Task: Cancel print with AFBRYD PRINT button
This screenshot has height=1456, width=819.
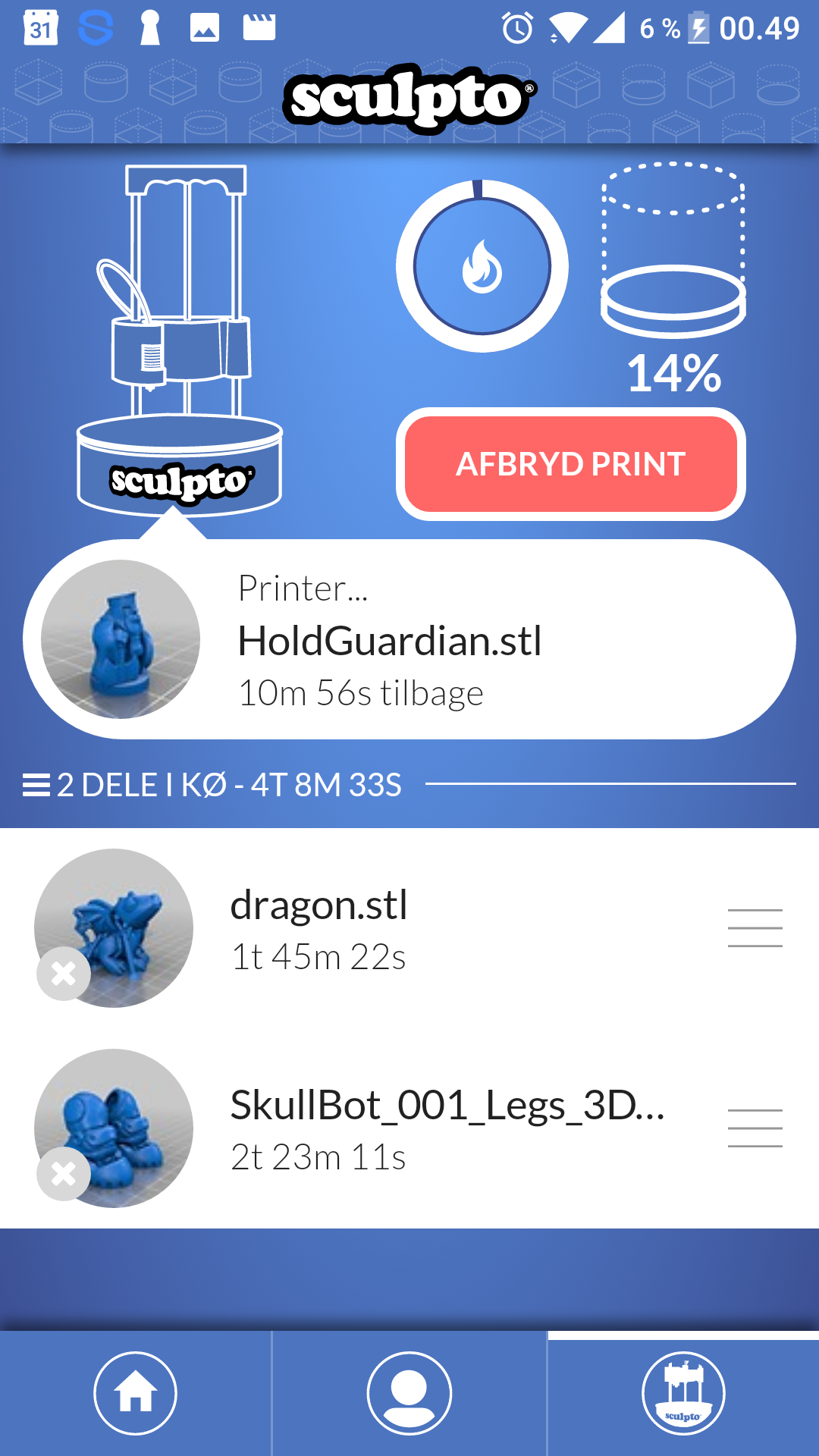Action: tap(570, 464)
